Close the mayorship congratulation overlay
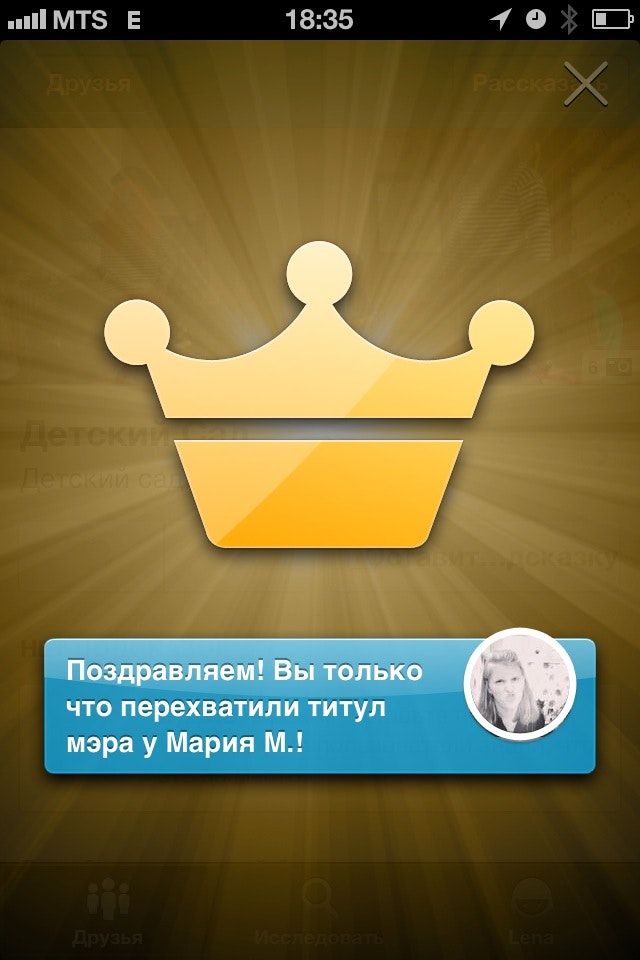Image resolution: width=640 pixels, height=960 pixels. click(x=586, y=84)
